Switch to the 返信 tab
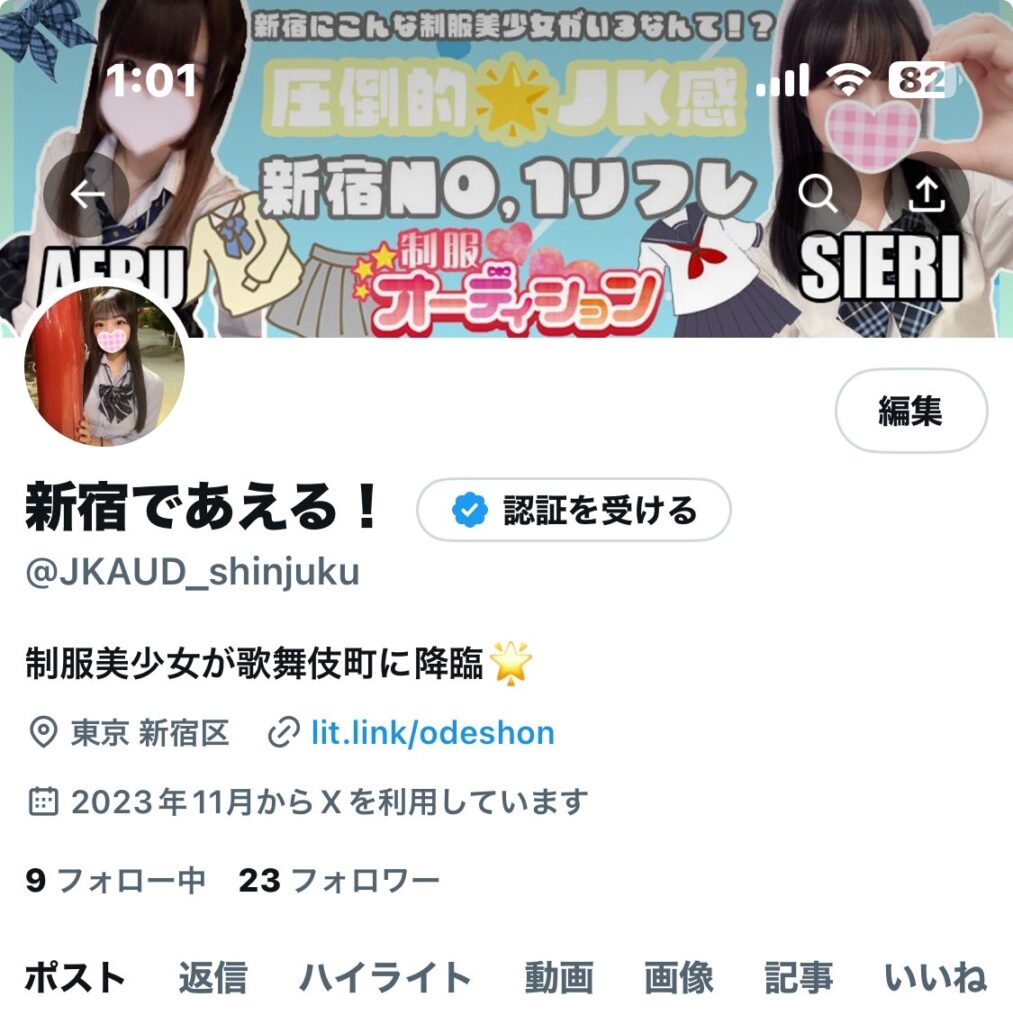The height and width of the screenshot is (1024, 1013). coord(213,978)
